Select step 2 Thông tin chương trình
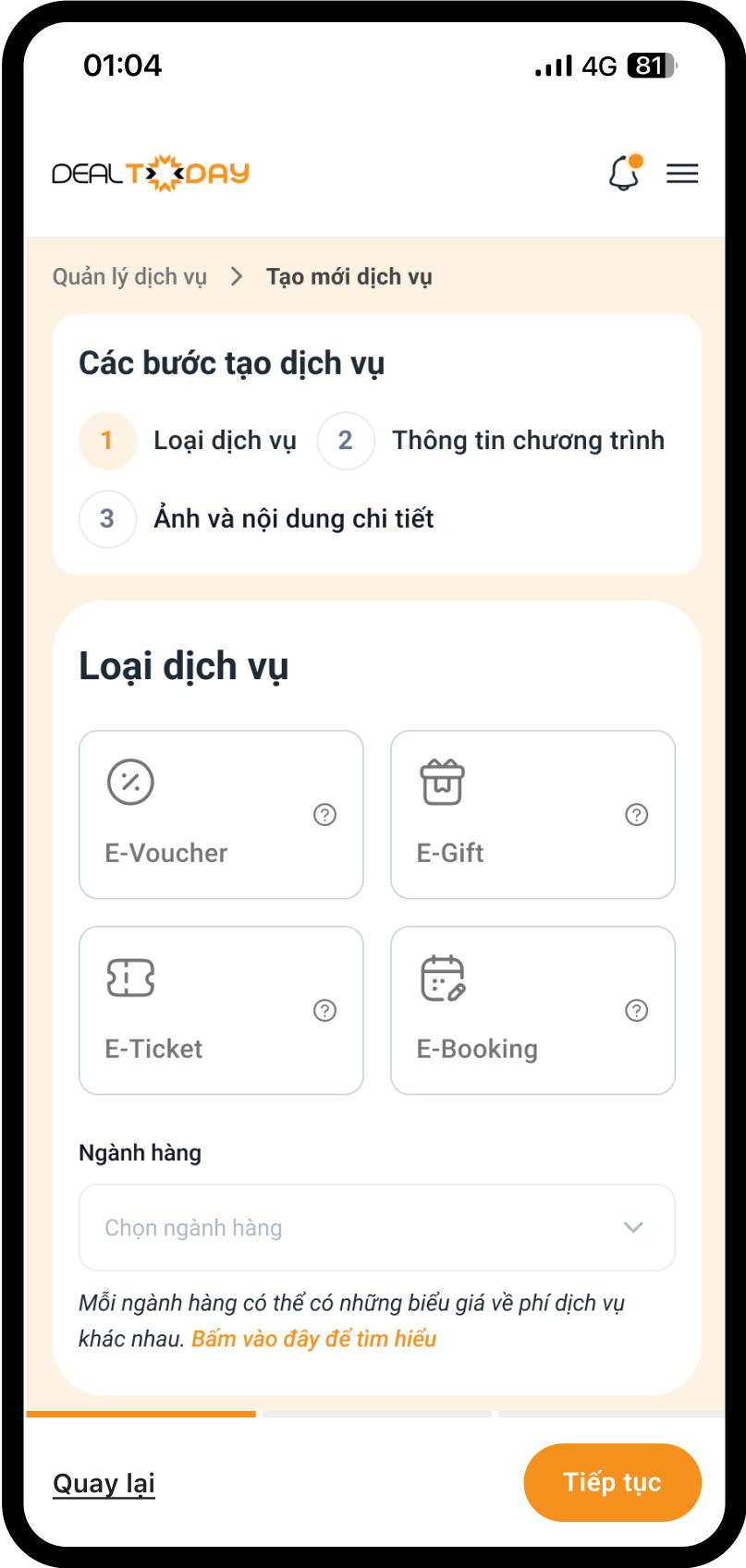The image size is (746, 1568). pos(346,440)
